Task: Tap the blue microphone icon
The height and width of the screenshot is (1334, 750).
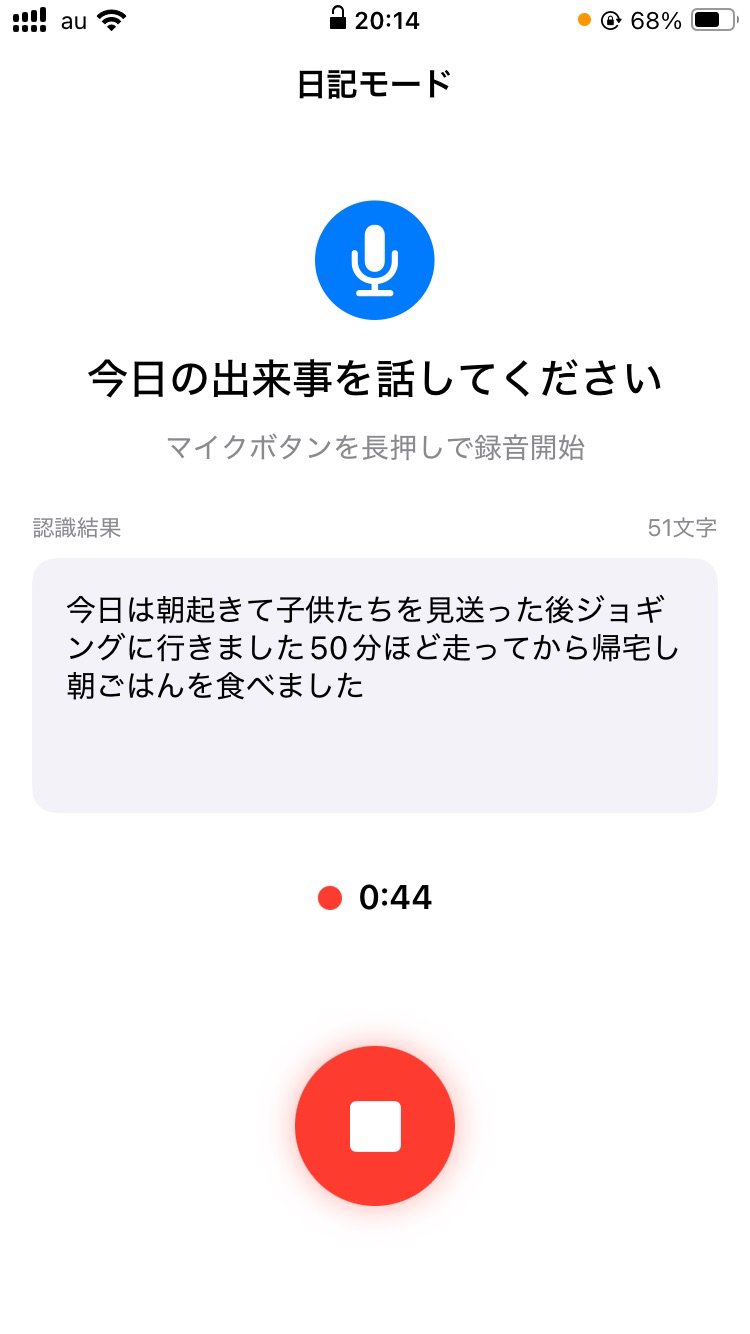Action: (374, 260)
